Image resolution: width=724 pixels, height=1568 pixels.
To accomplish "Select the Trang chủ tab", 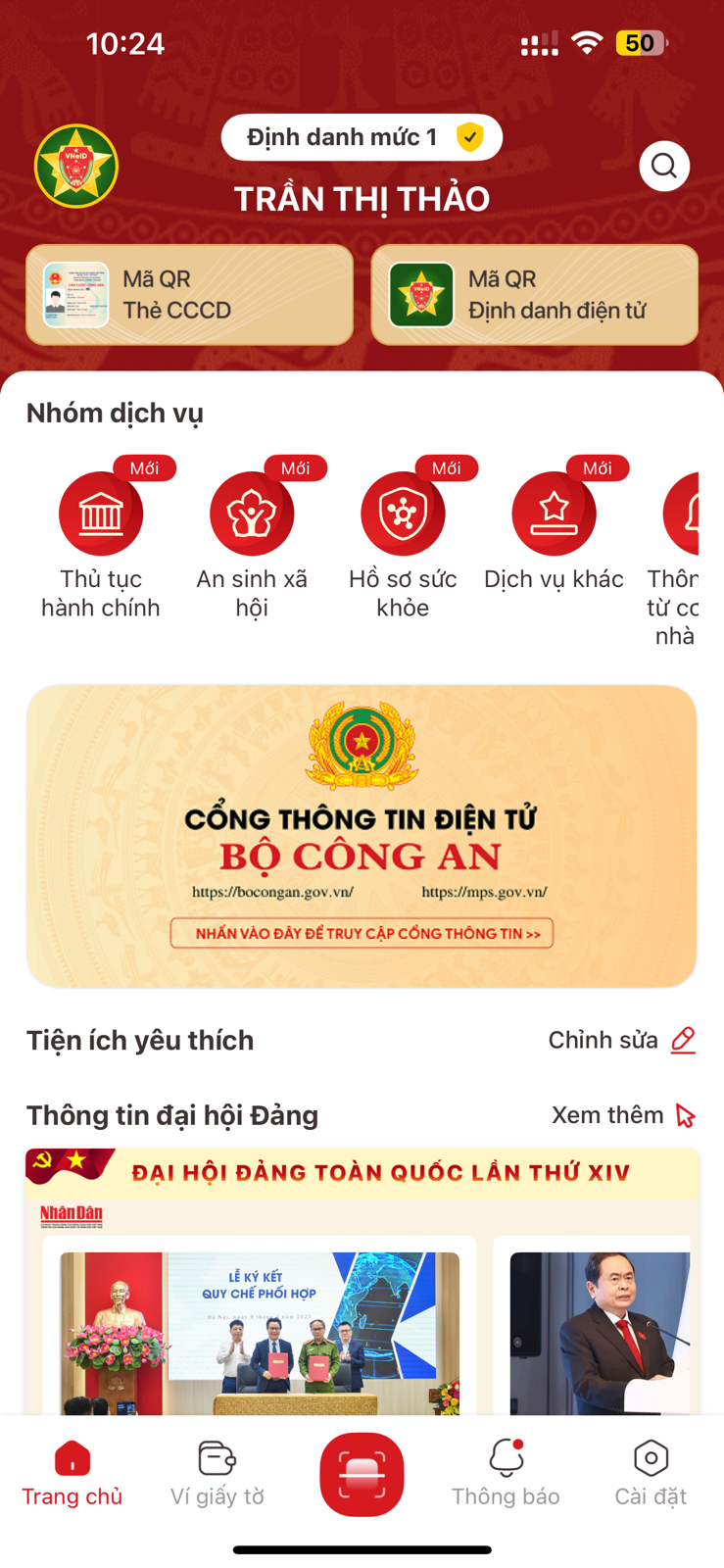I will (72, 1473).
